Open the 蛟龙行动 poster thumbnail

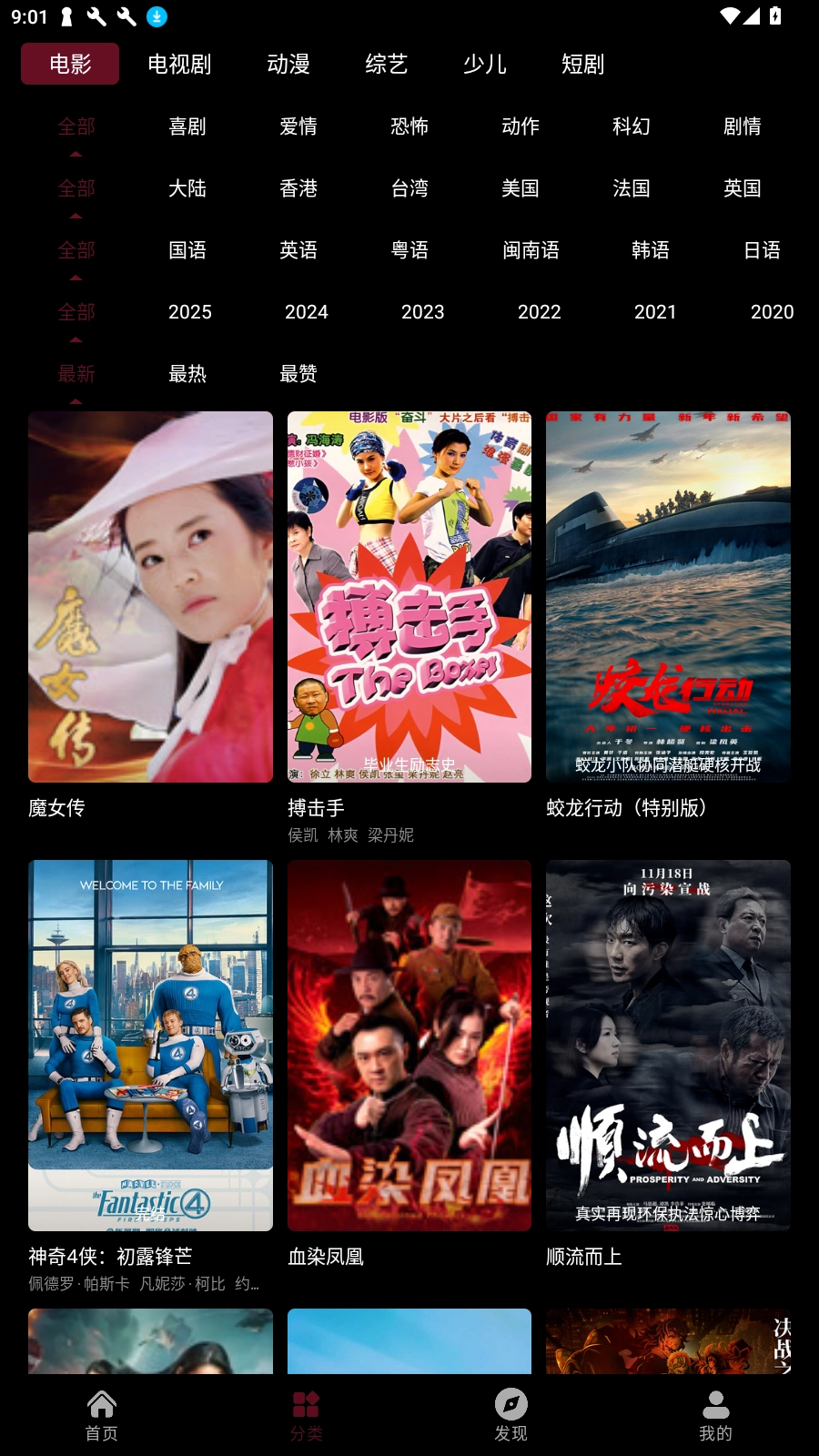pyautogui.click(x=668, y=596)
